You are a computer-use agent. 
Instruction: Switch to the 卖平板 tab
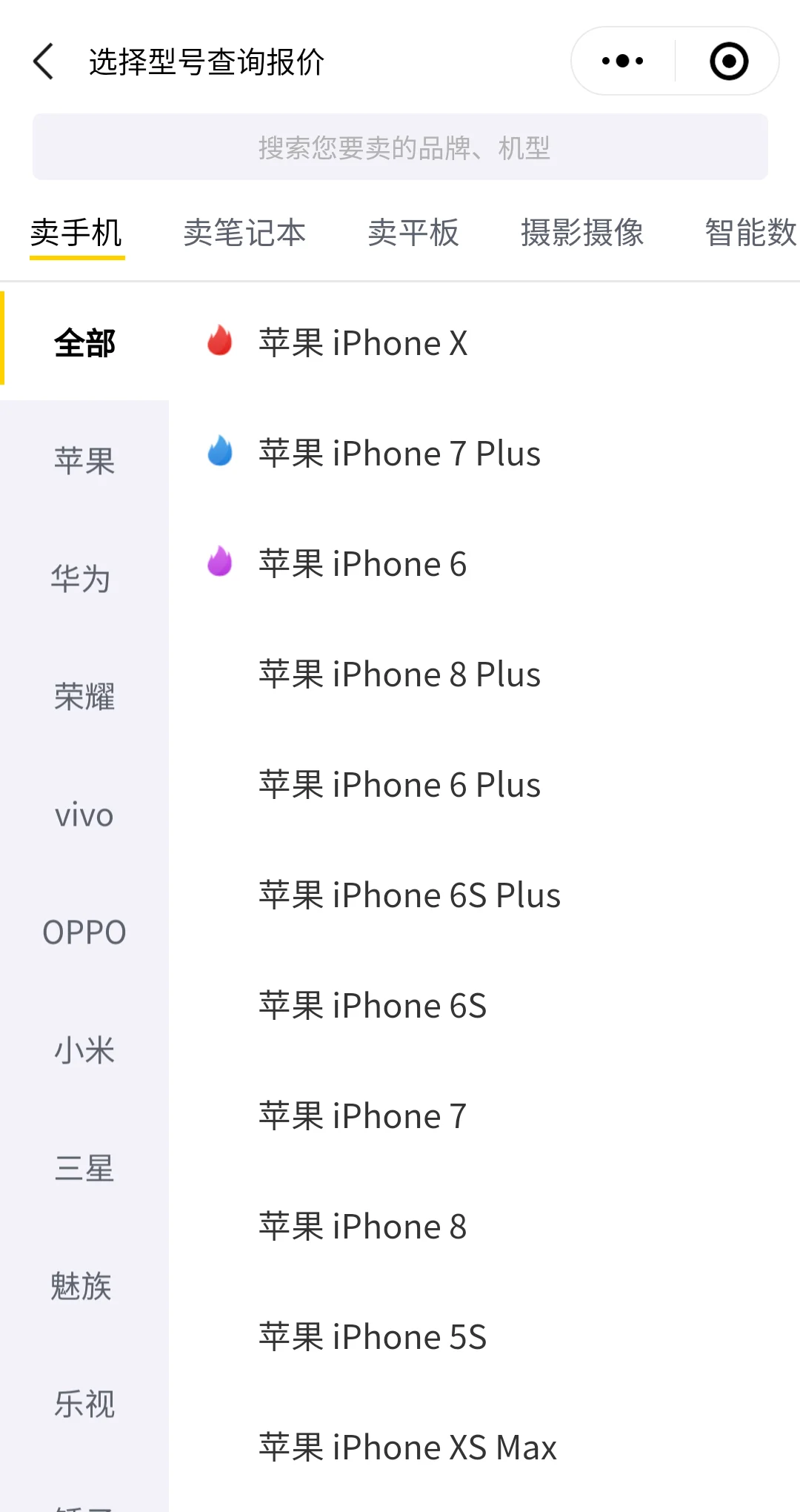(x=413, y=233)
